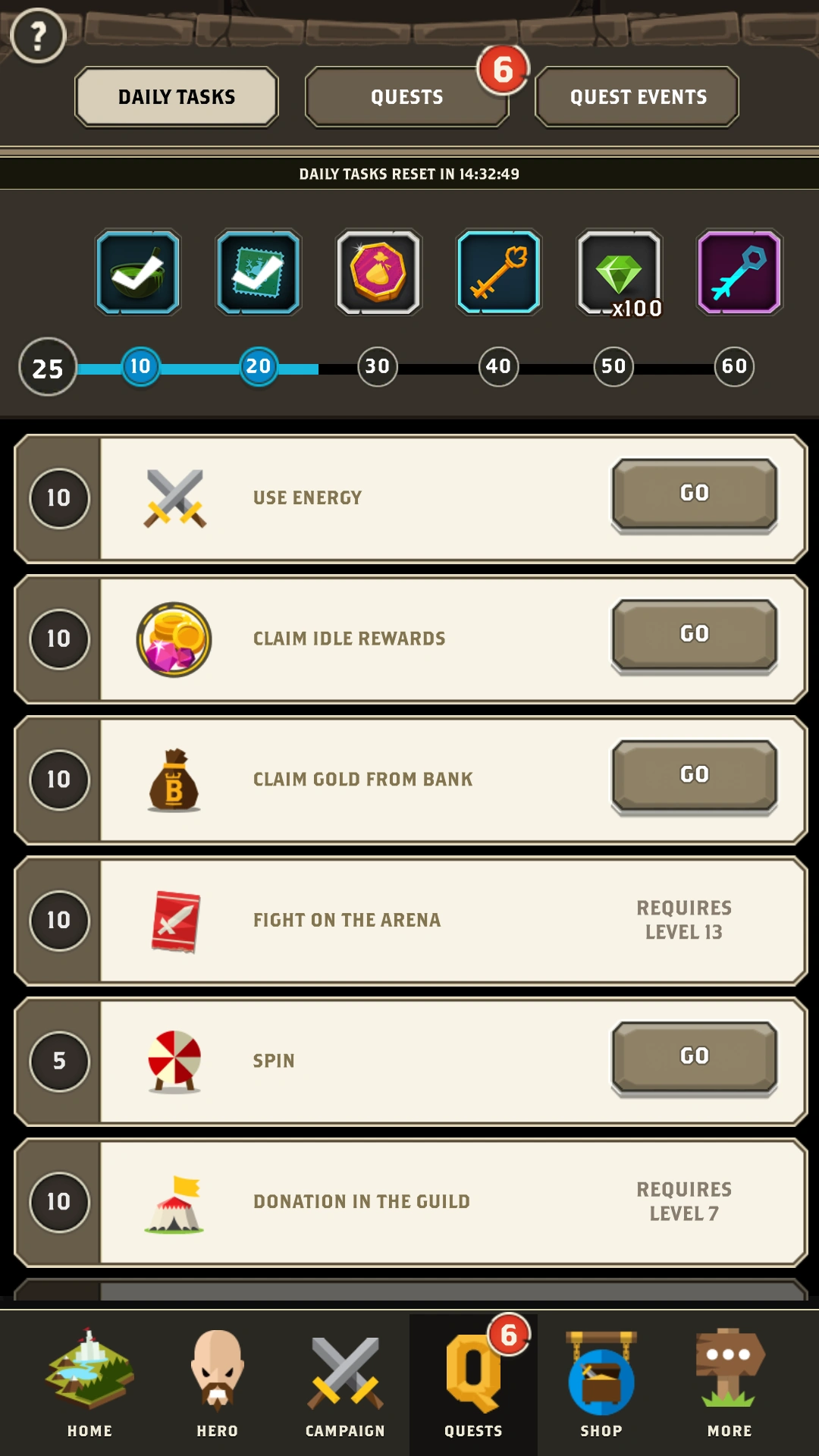819x1456 pixels.
Task: View the x100 gems reward
Action: click(x=620, y=272)
